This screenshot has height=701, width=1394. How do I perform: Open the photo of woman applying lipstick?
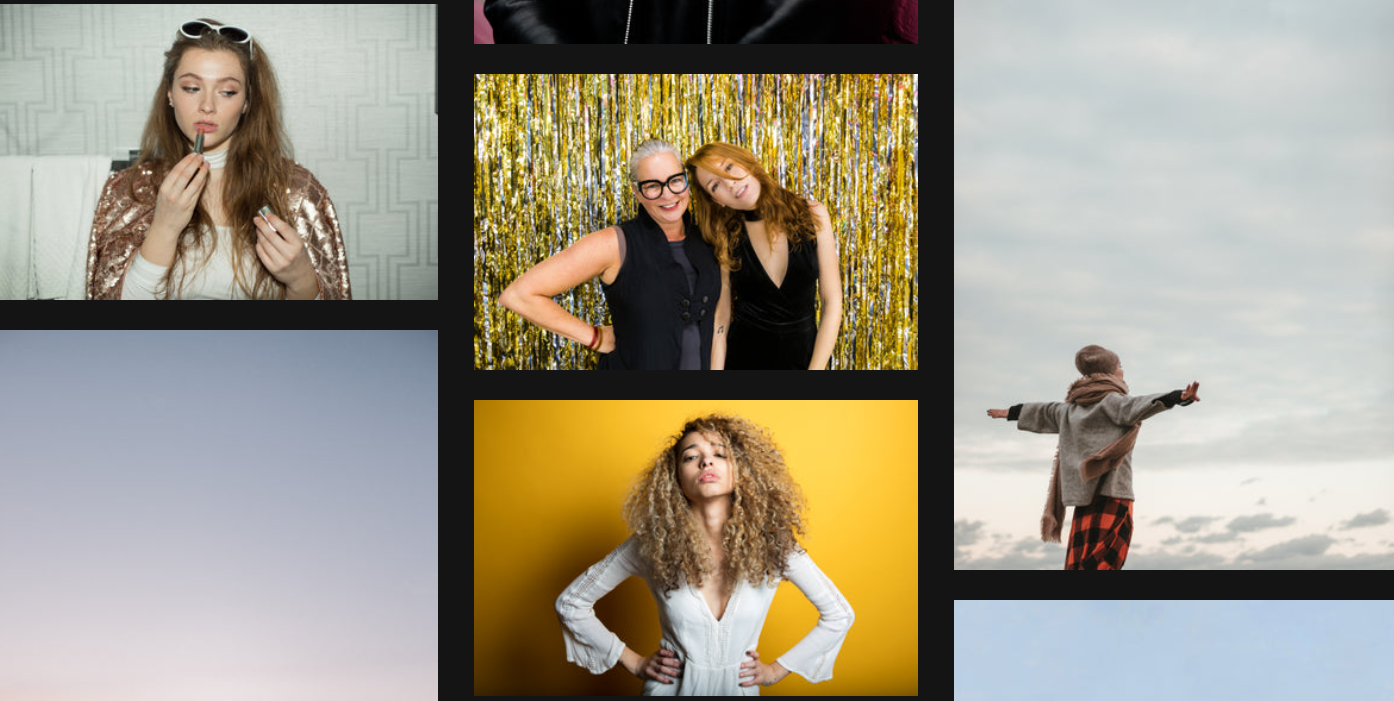tap(218, 152)
